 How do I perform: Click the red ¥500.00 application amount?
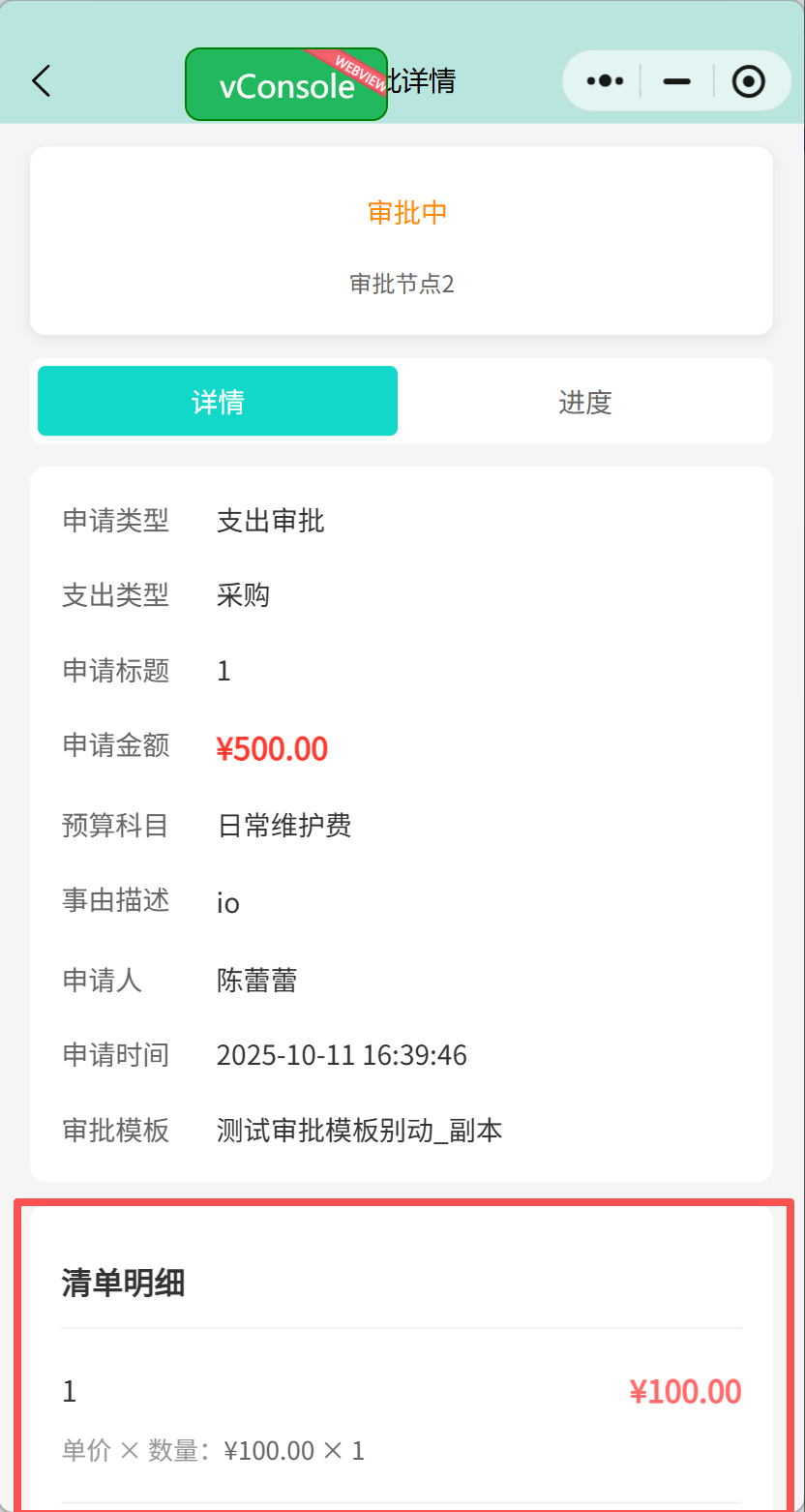(x=272, y=747)
